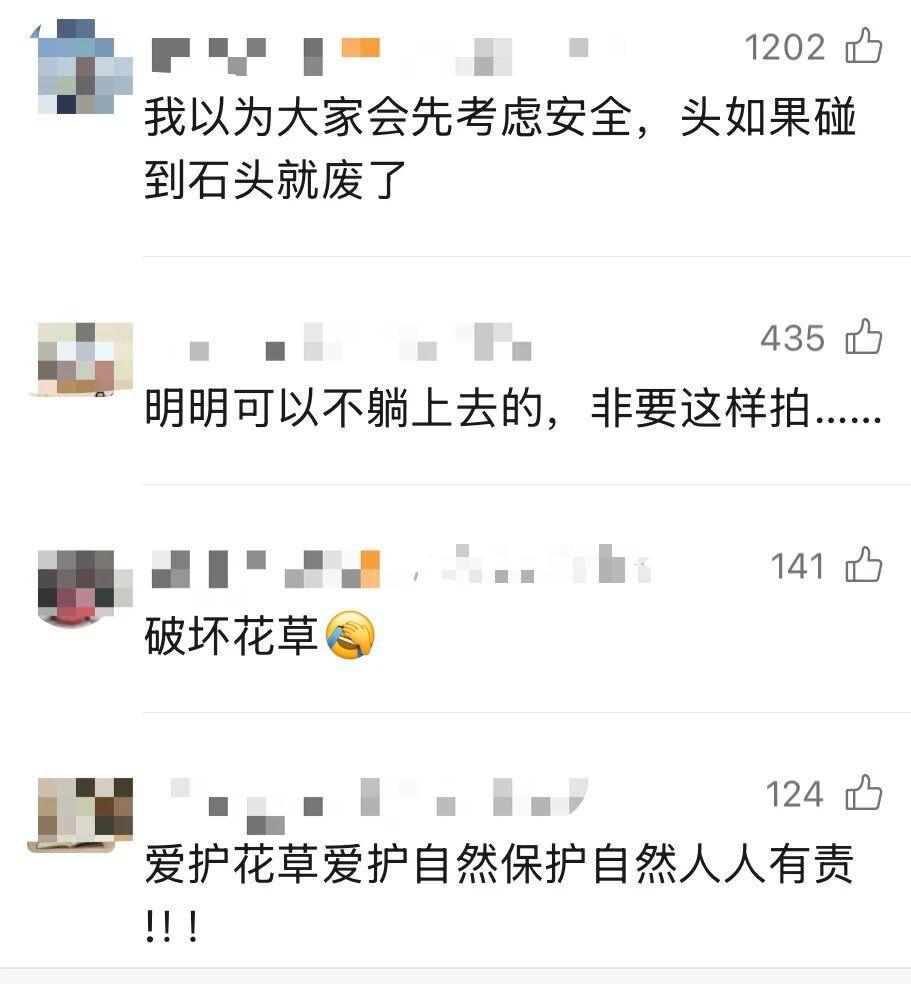Like the 破坏花草 comment
This screenshot has height=984, width=911.
pos(863,566)
